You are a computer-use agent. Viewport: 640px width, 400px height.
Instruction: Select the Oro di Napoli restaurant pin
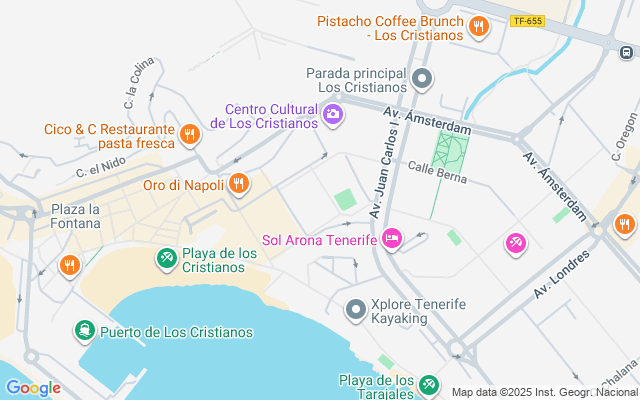[238, 183]
